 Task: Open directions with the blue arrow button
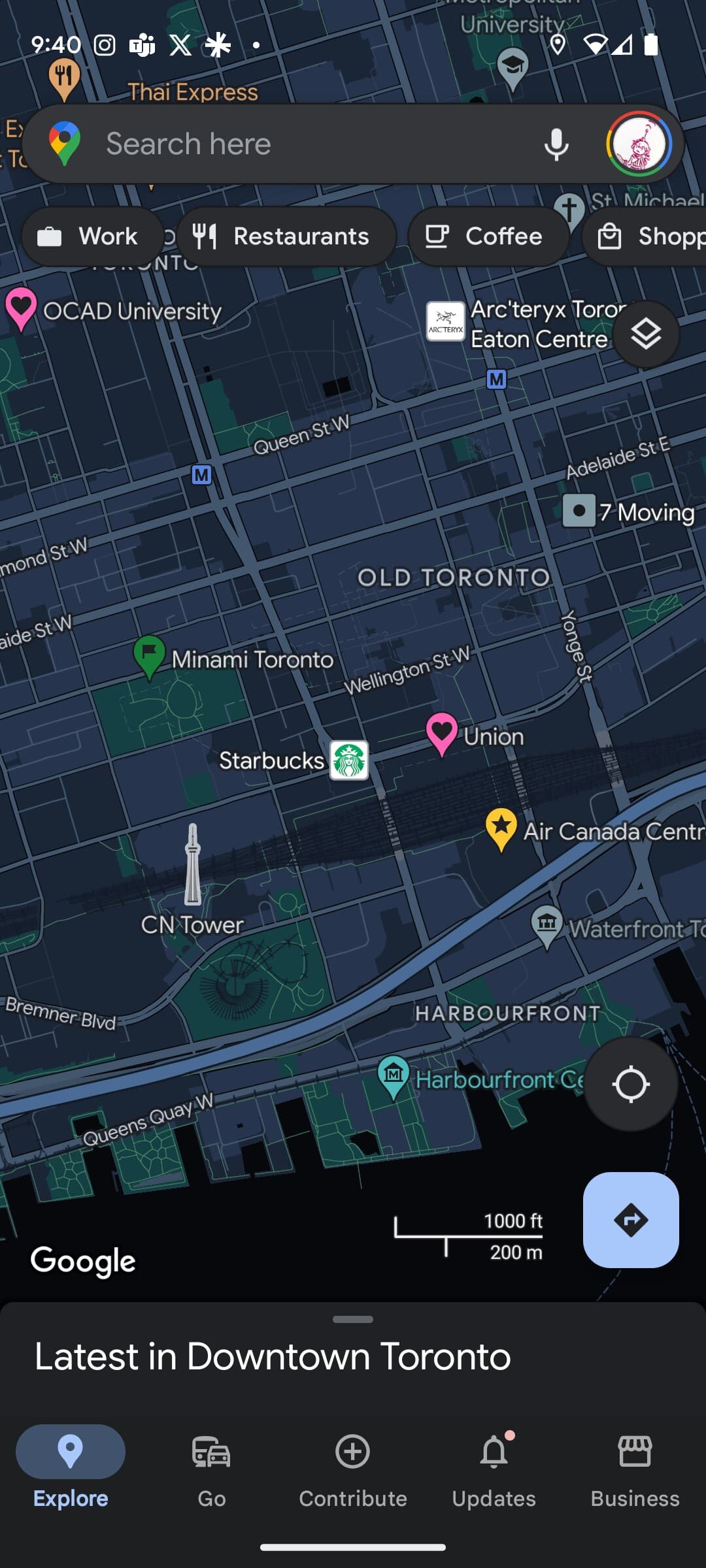(630, 1220)
